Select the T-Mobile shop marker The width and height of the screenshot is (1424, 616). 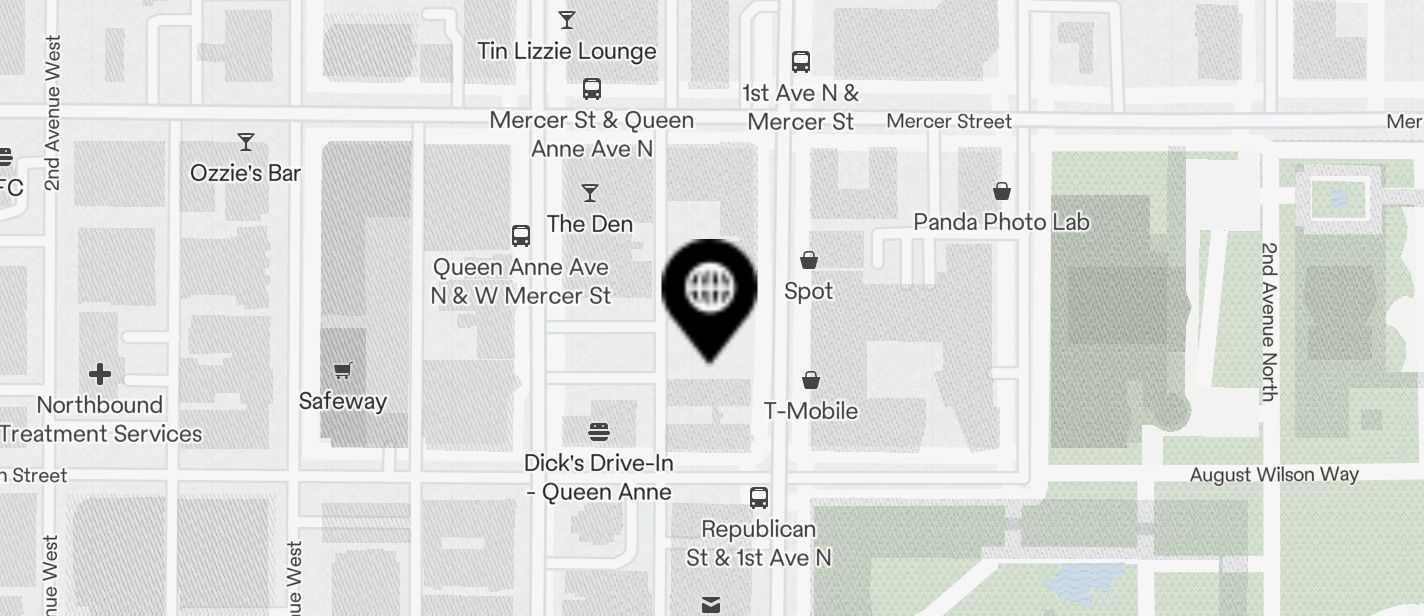point(811,381)
